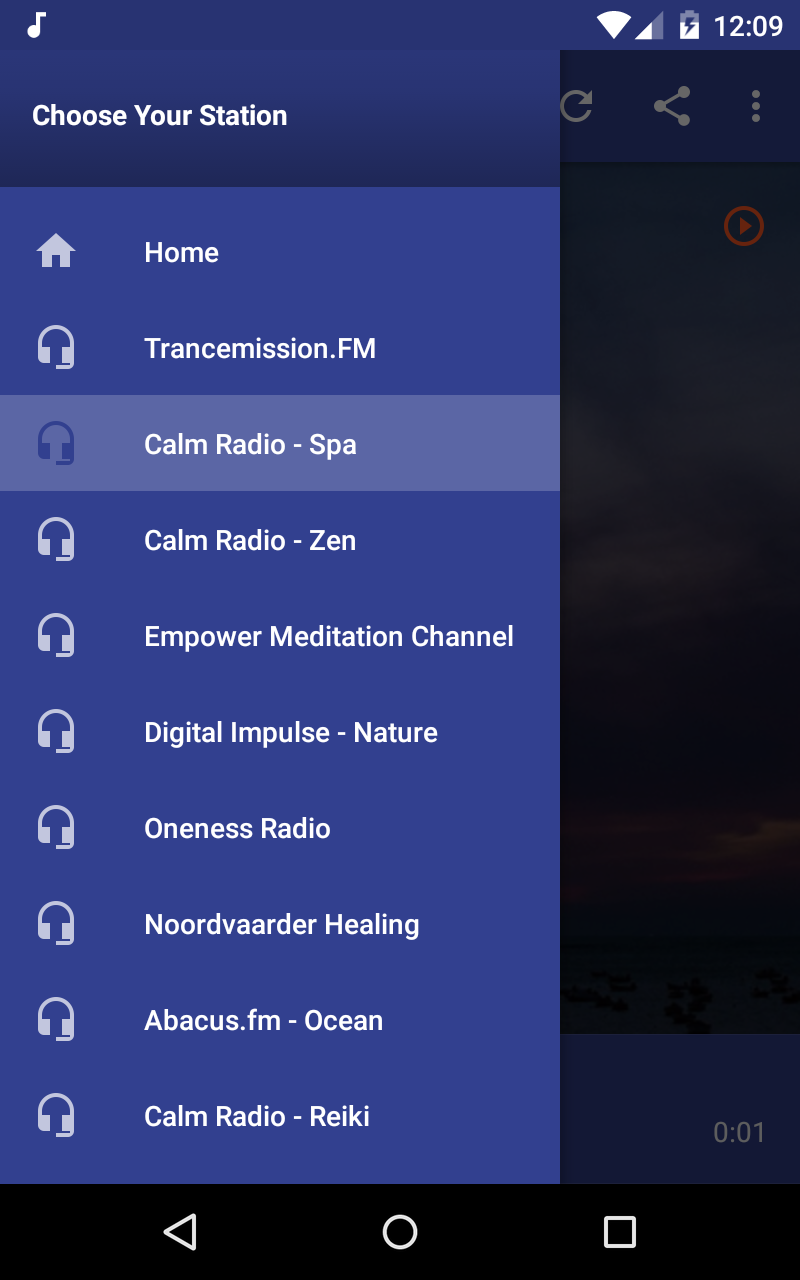Viewport: 800px width, 1280px height.
Task: Open Noordvaarder Healing station
Action: tap(282, 923)
